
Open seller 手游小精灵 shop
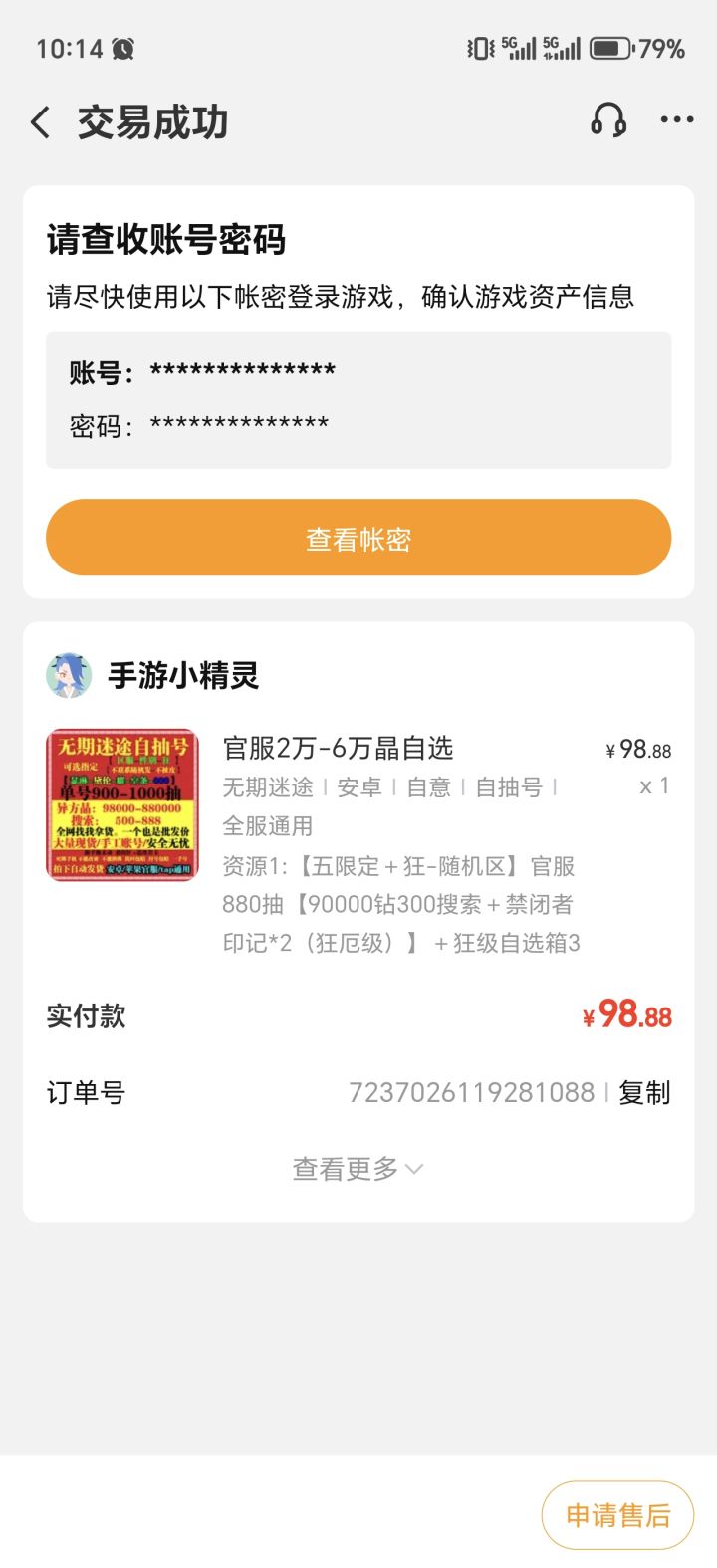tap(182, 676)
